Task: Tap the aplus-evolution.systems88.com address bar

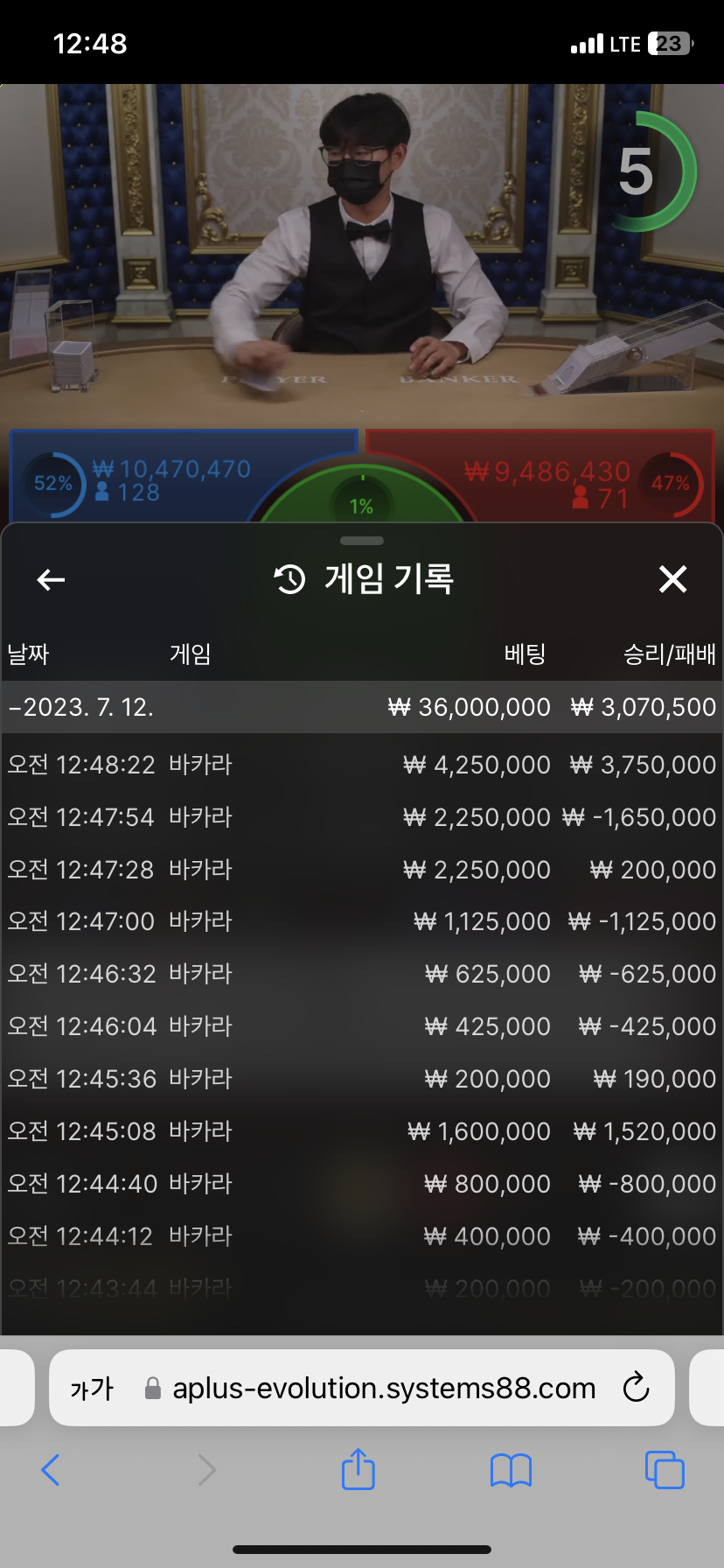Action: click(x=372, y=1389)
